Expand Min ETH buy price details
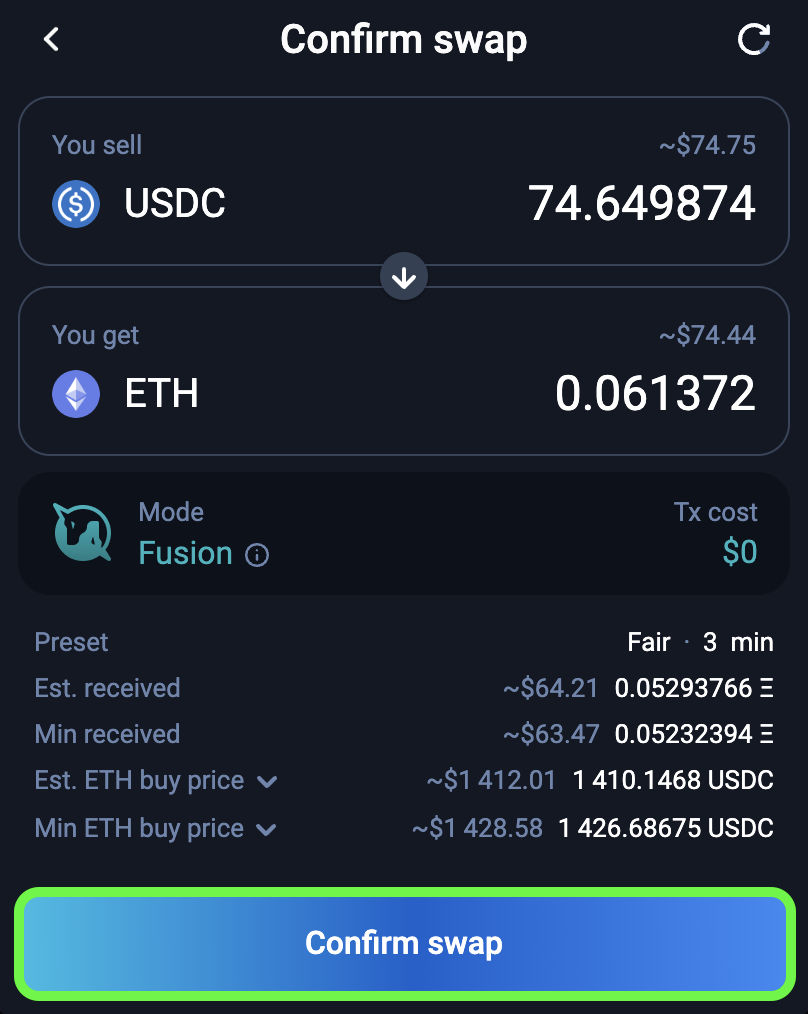Image resolution: width=808 pixels, height=1014 pixels. click(x=267, y=829)
